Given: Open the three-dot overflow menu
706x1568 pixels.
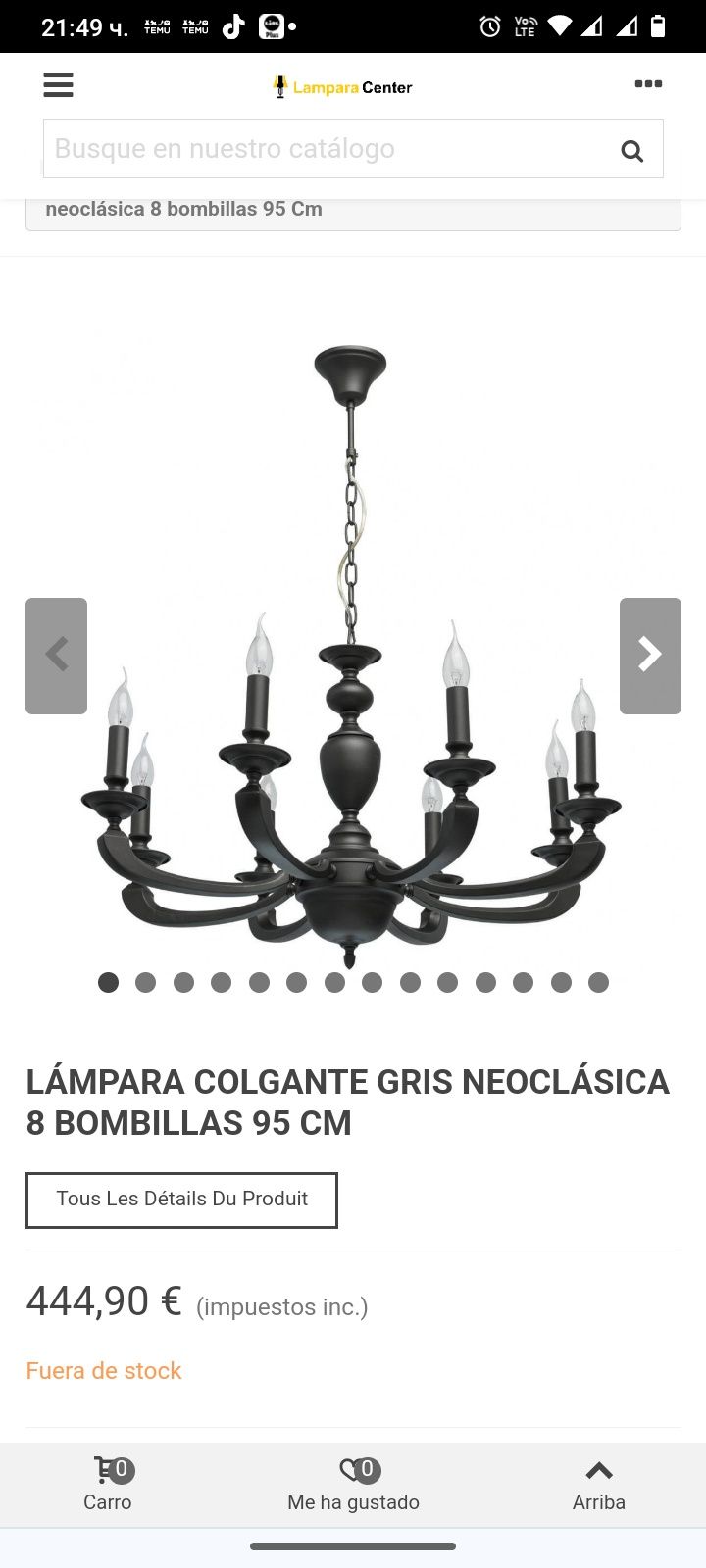Looking at the screenshot, I should coord(648,84).
